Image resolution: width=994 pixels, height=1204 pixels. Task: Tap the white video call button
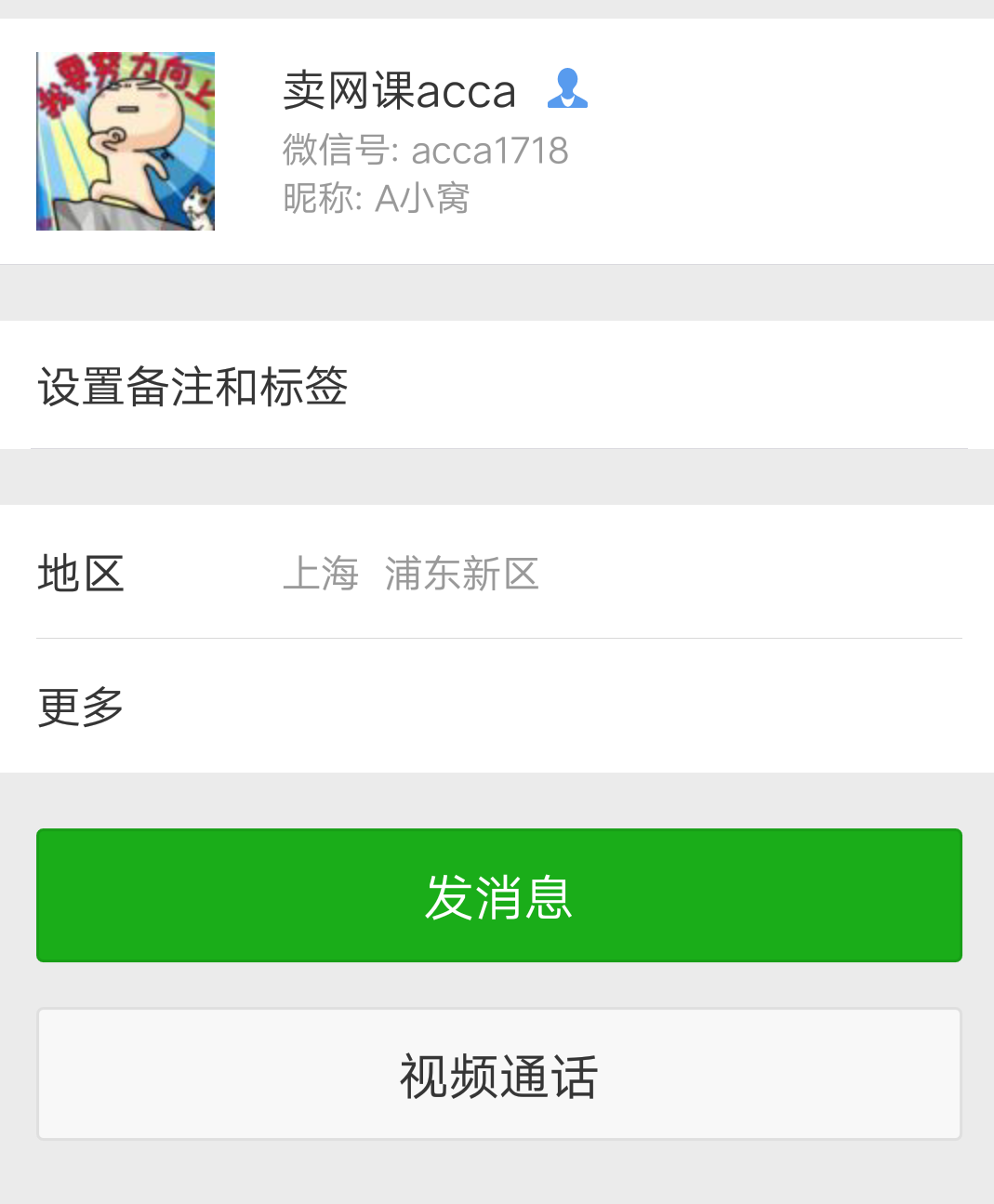point(498,1073)
